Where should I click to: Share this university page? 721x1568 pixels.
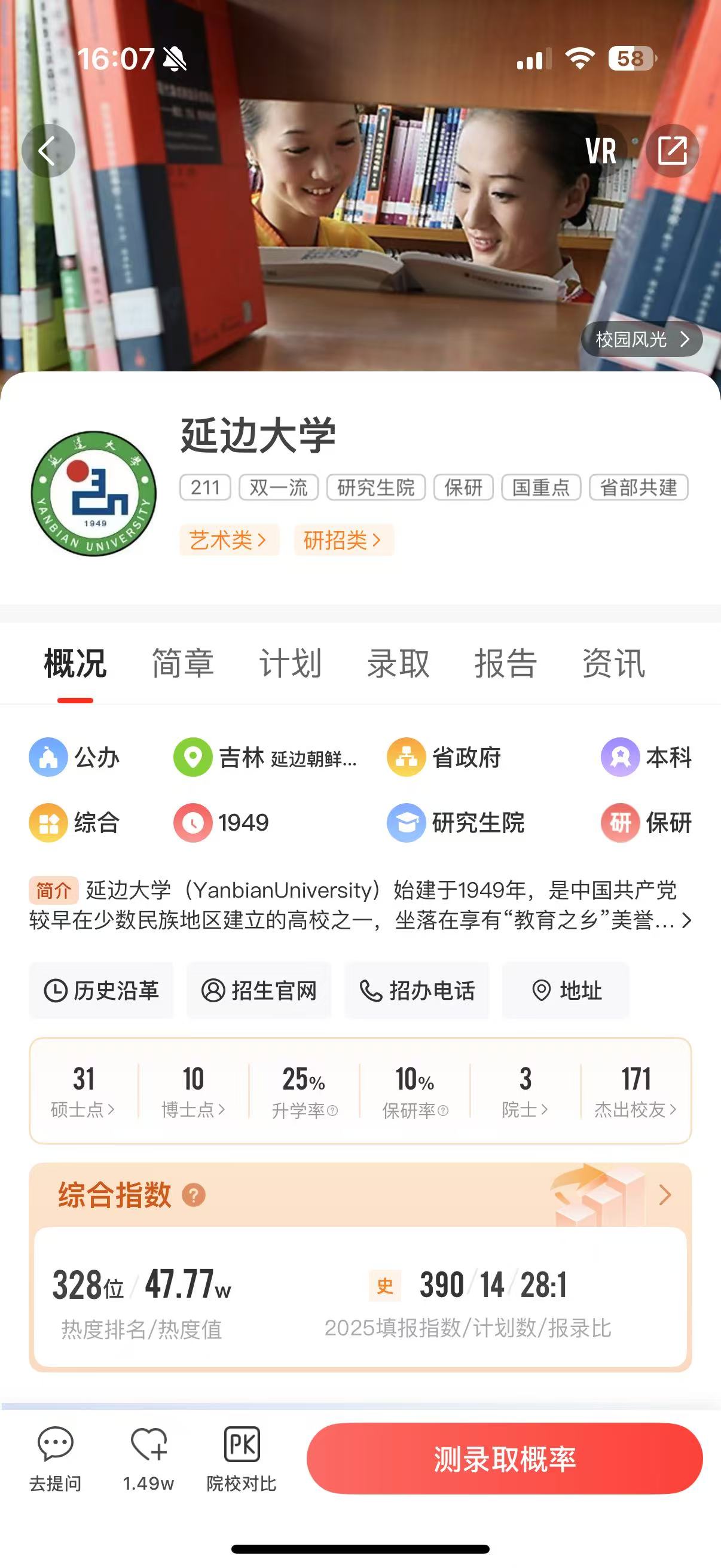(672, 151)
